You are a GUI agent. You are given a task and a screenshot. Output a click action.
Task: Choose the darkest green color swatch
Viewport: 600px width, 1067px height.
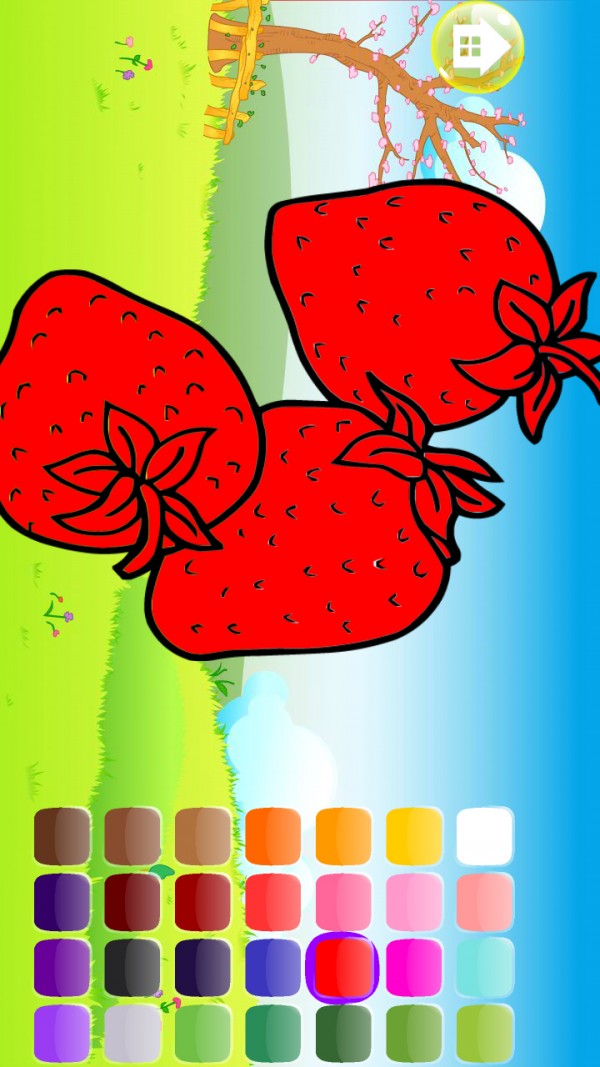343,1033
